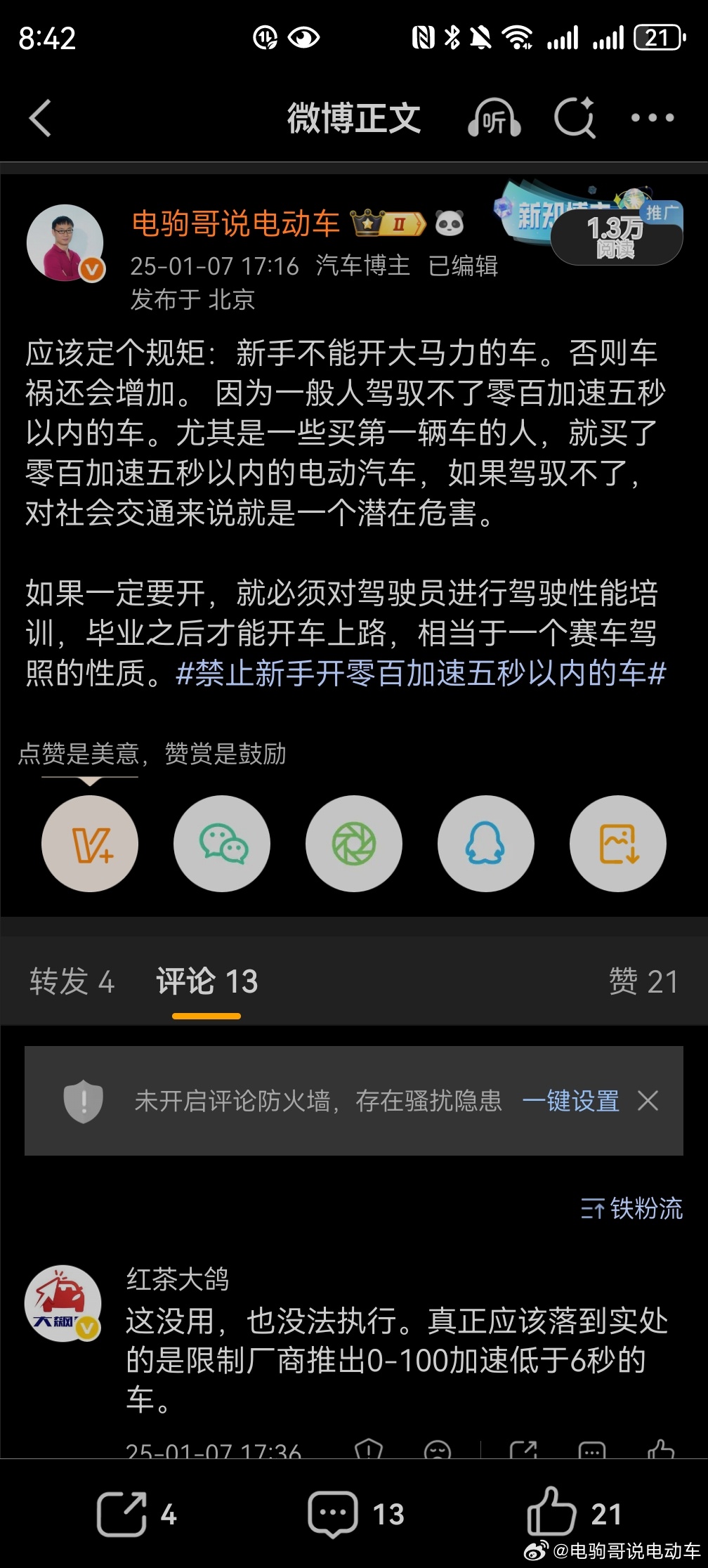Open the 禁止新手开零百加速五秒以内的车 hashtag

click(420, 675)
